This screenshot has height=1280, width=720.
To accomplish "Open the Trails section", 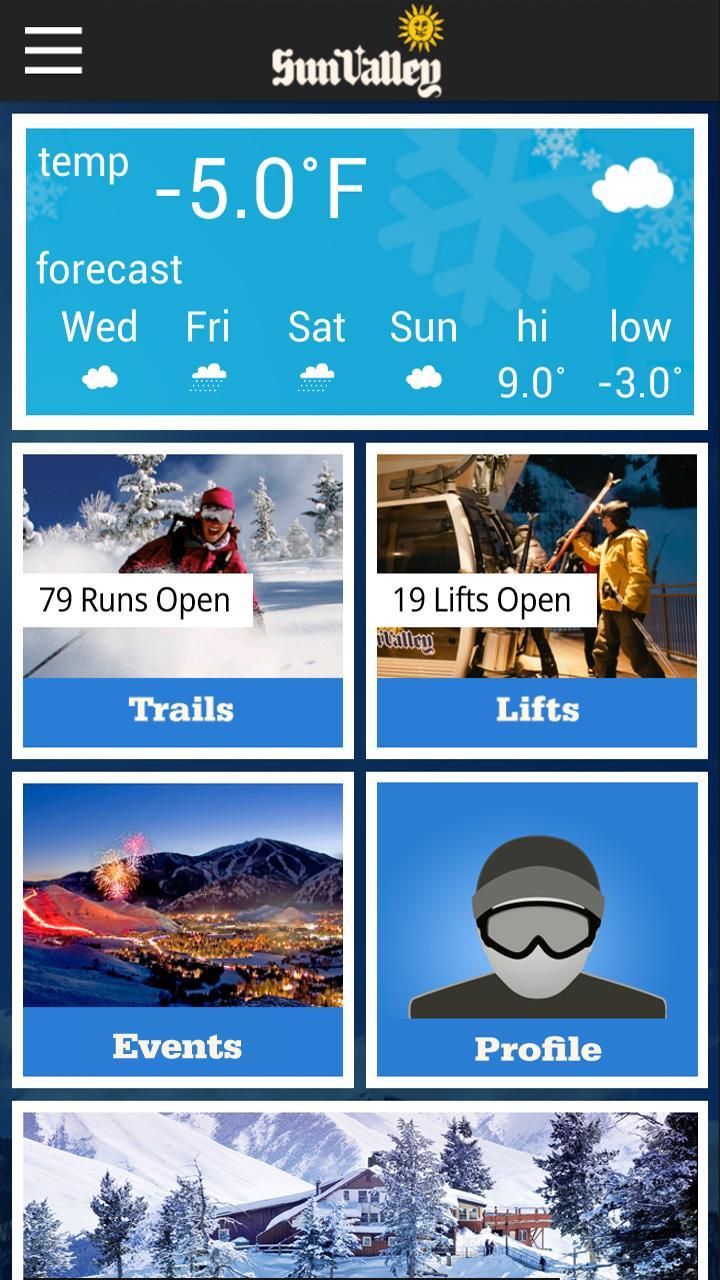I will [183, 710].
